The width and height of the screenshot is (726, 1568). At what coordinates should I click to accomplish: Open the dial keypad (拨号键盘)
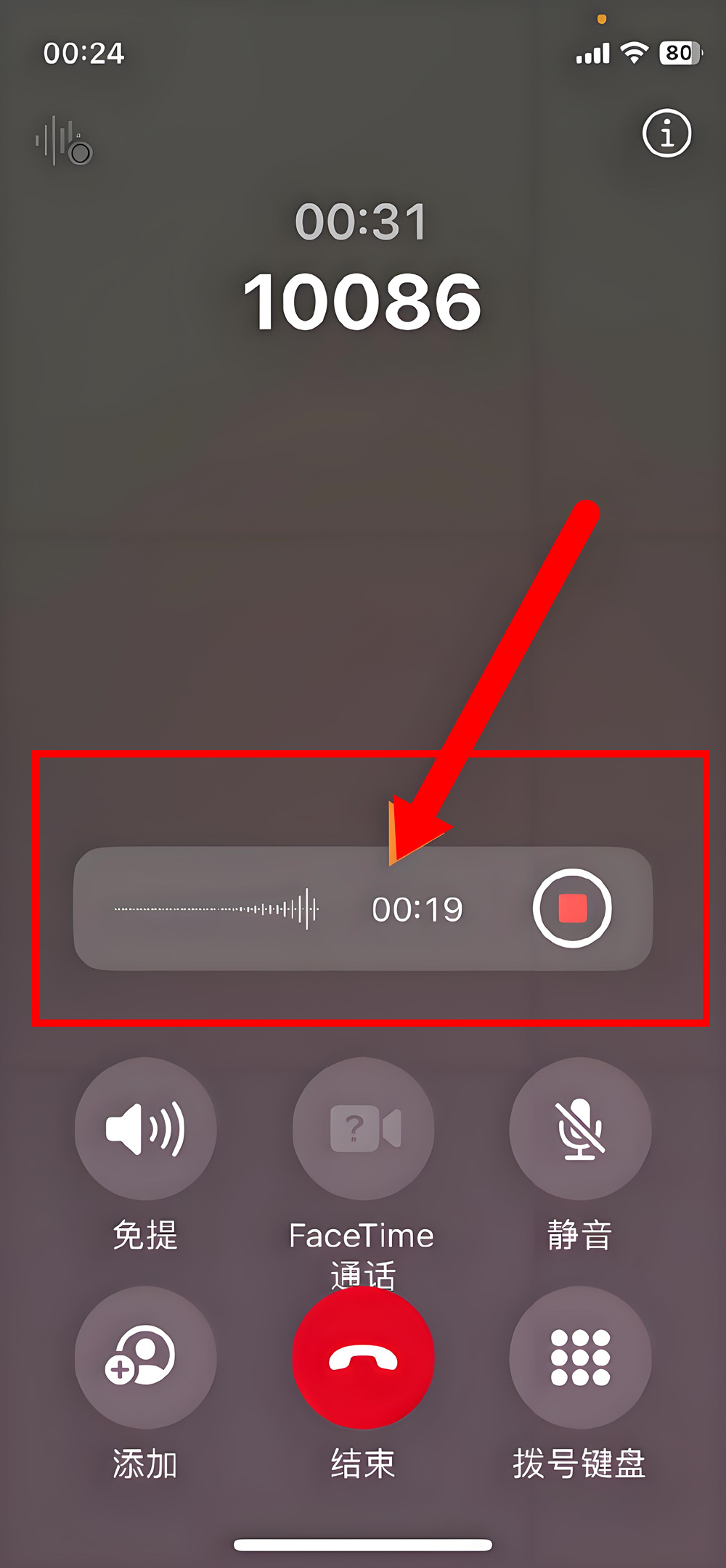click(580, 1357)
